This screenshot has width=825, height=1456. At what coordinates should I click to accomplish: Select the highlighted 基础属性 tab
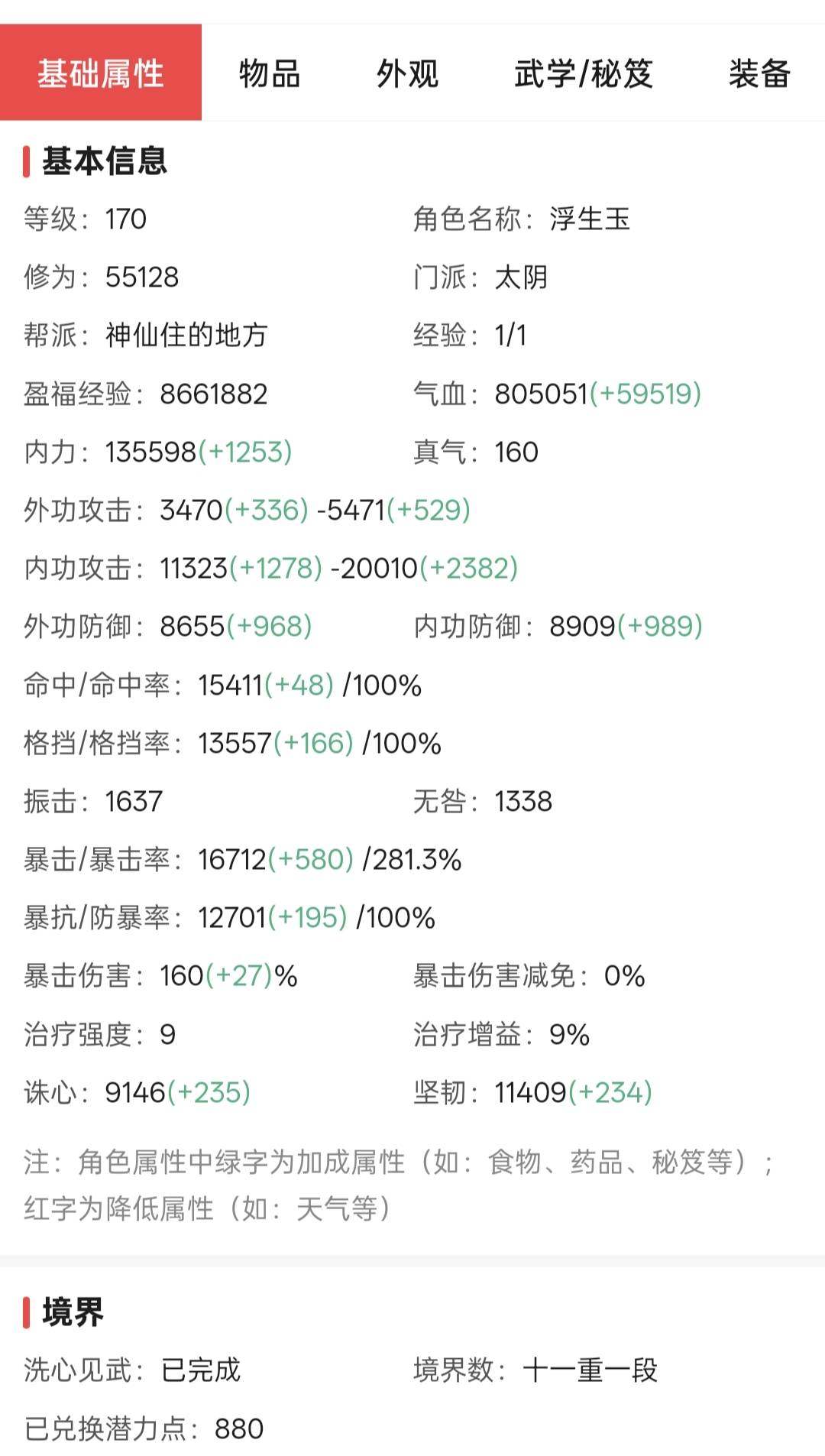point(102,74)
